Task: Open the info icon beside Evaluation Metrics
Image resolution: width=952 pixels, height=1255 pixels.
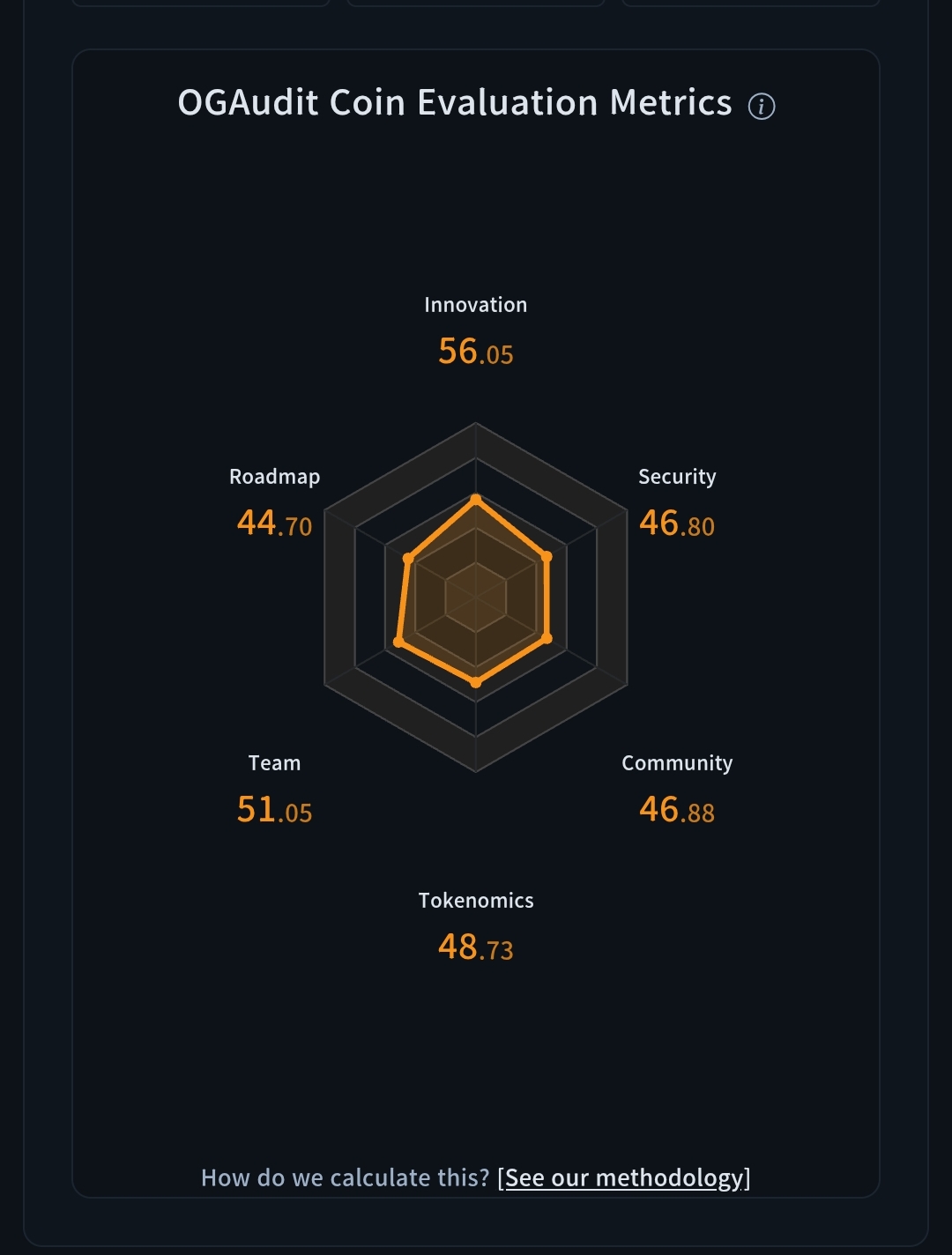Action: point(762,107)
